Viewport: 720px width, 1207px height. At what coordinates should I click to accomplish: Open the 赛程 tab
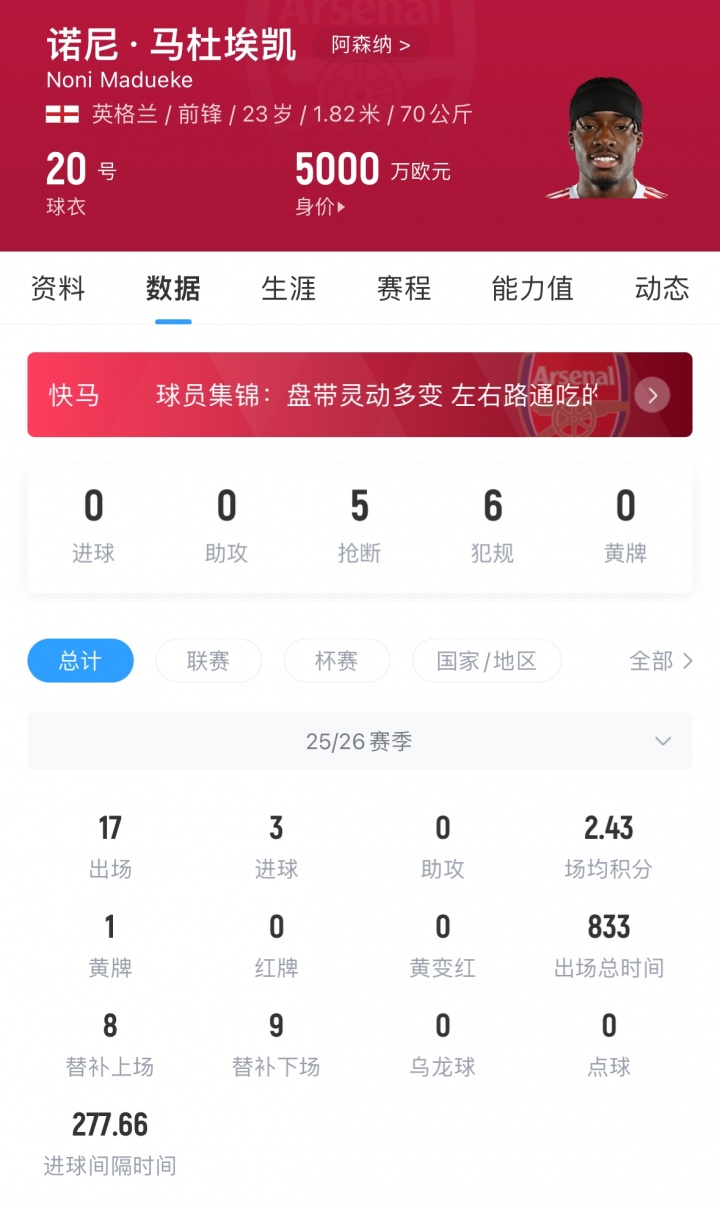pos(404,289)
